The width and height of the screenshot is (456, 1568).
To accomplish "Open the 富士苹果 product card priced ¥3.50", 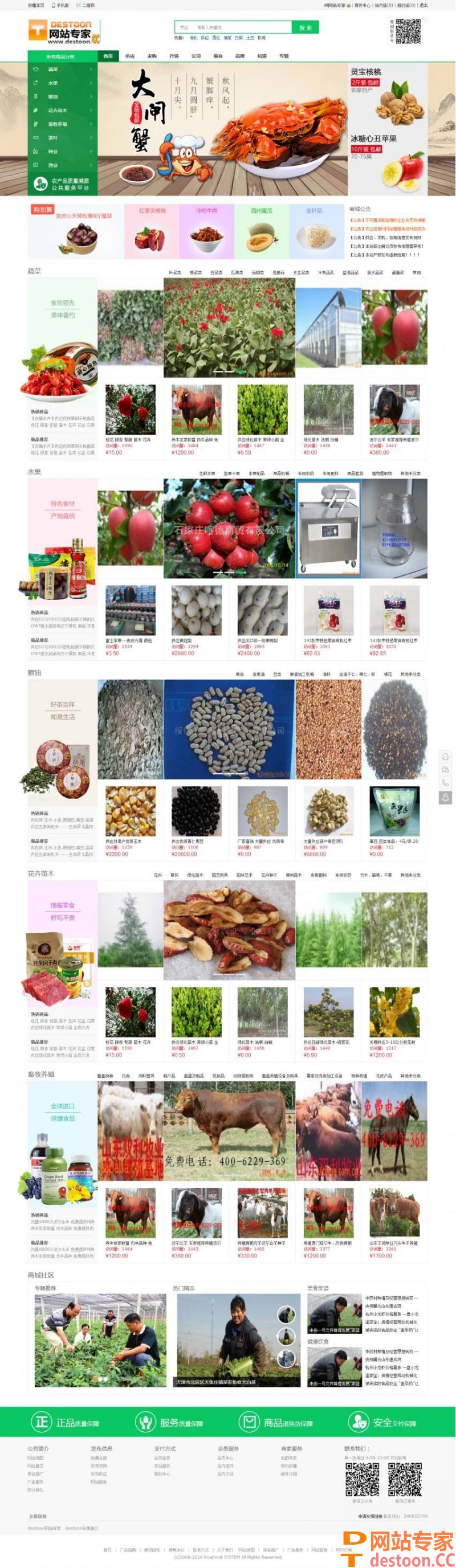I will (131, 620).
